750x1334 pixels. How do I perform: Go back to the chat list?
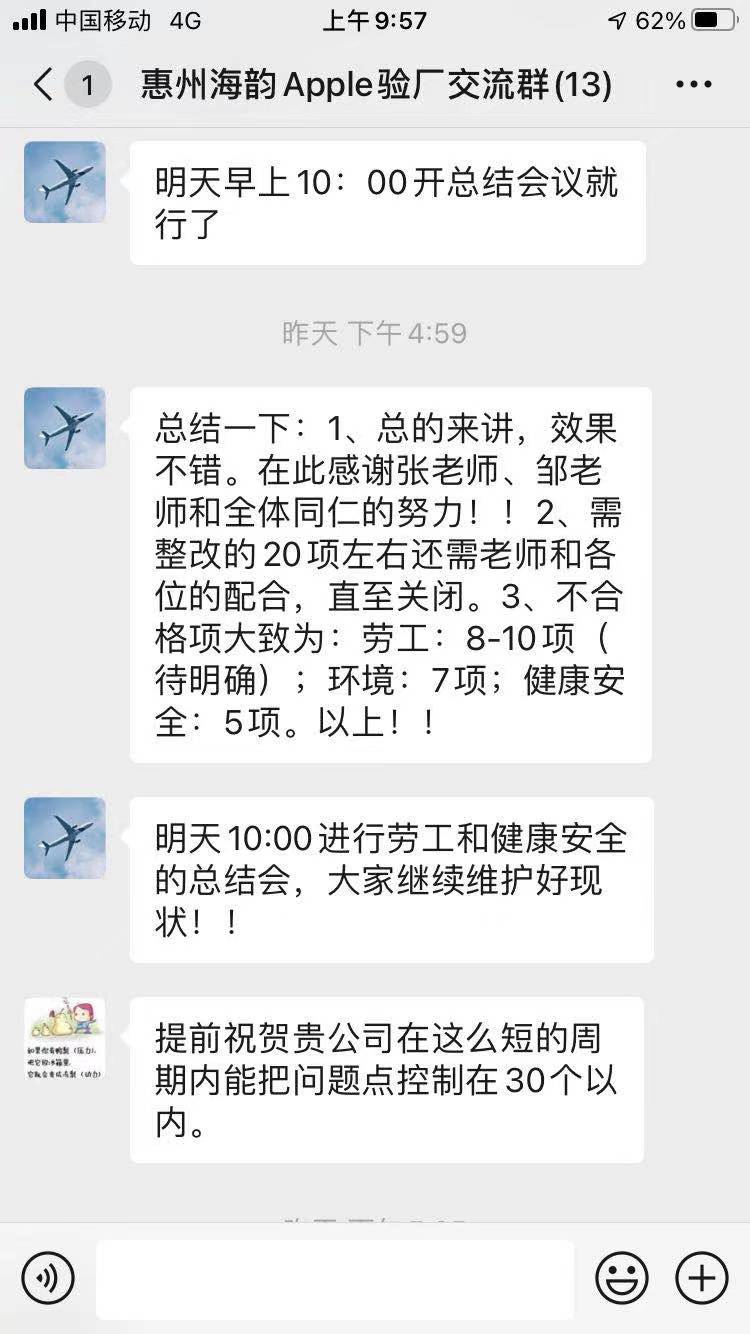(44, 84)
